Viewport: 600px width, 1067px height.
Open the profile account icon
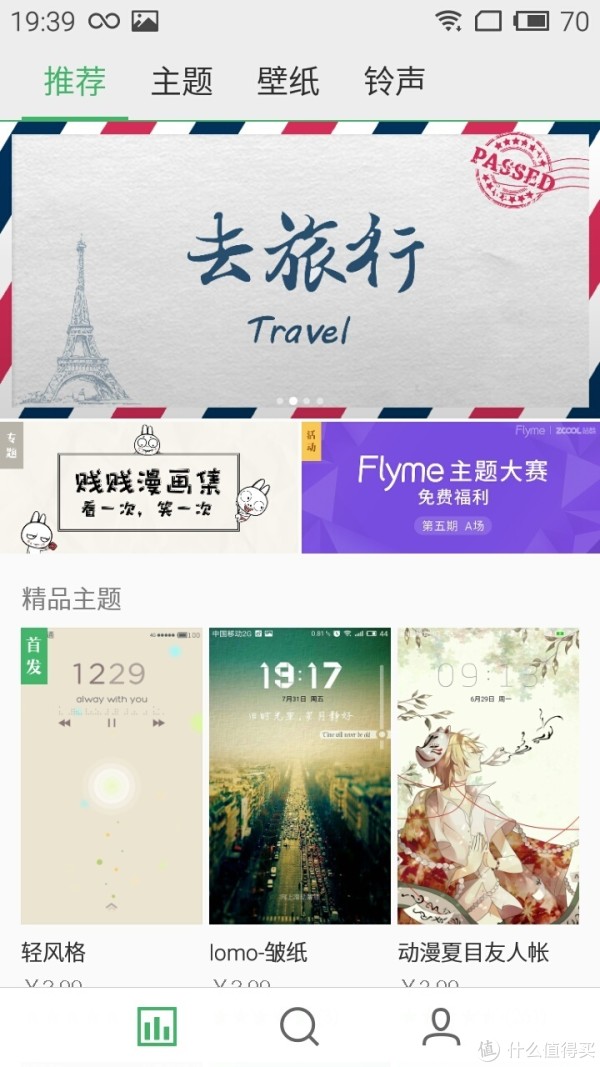pos(441,1026)
